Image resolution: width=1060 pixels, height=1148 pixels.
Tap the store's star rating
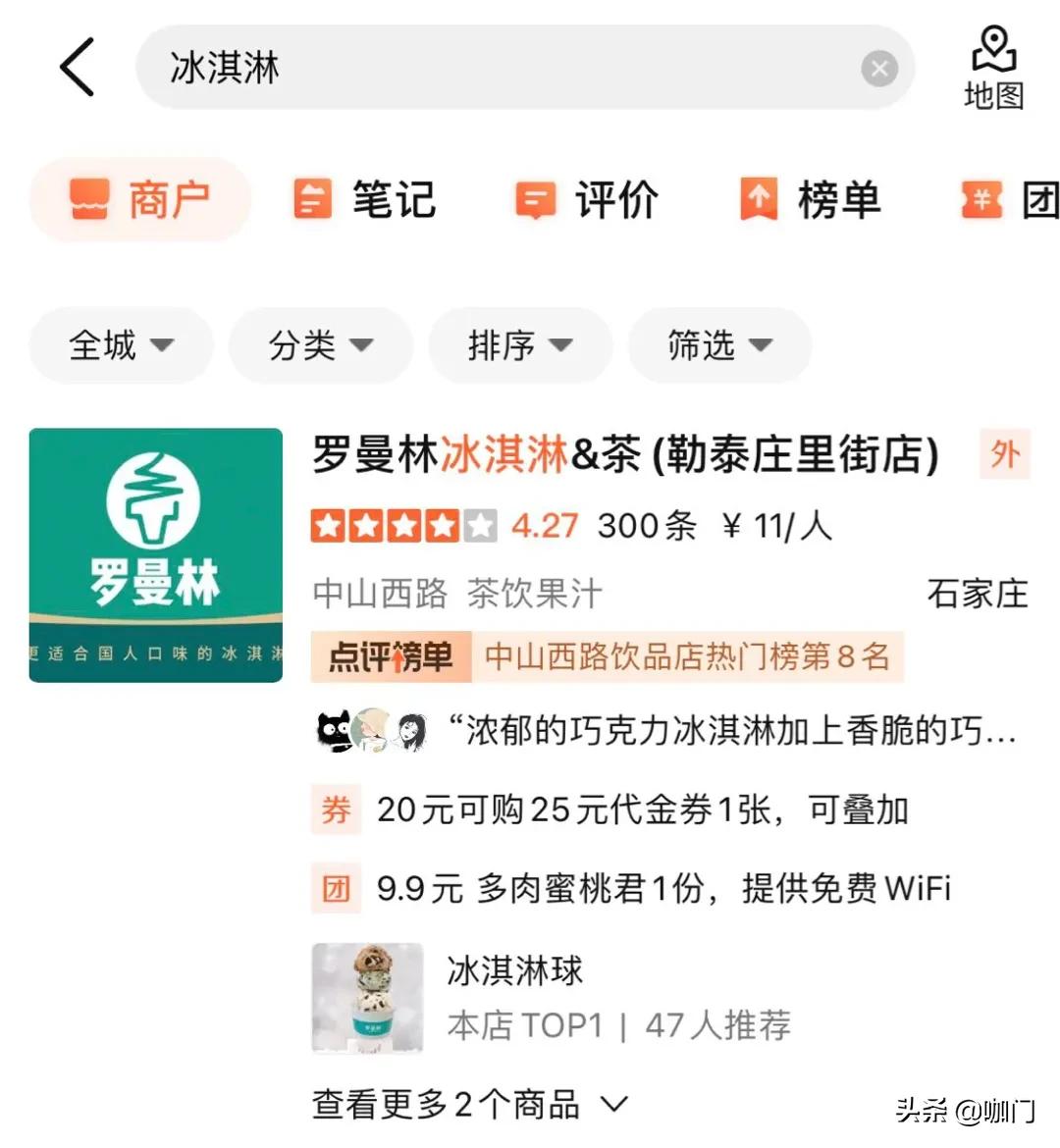(x=404, y=527)
